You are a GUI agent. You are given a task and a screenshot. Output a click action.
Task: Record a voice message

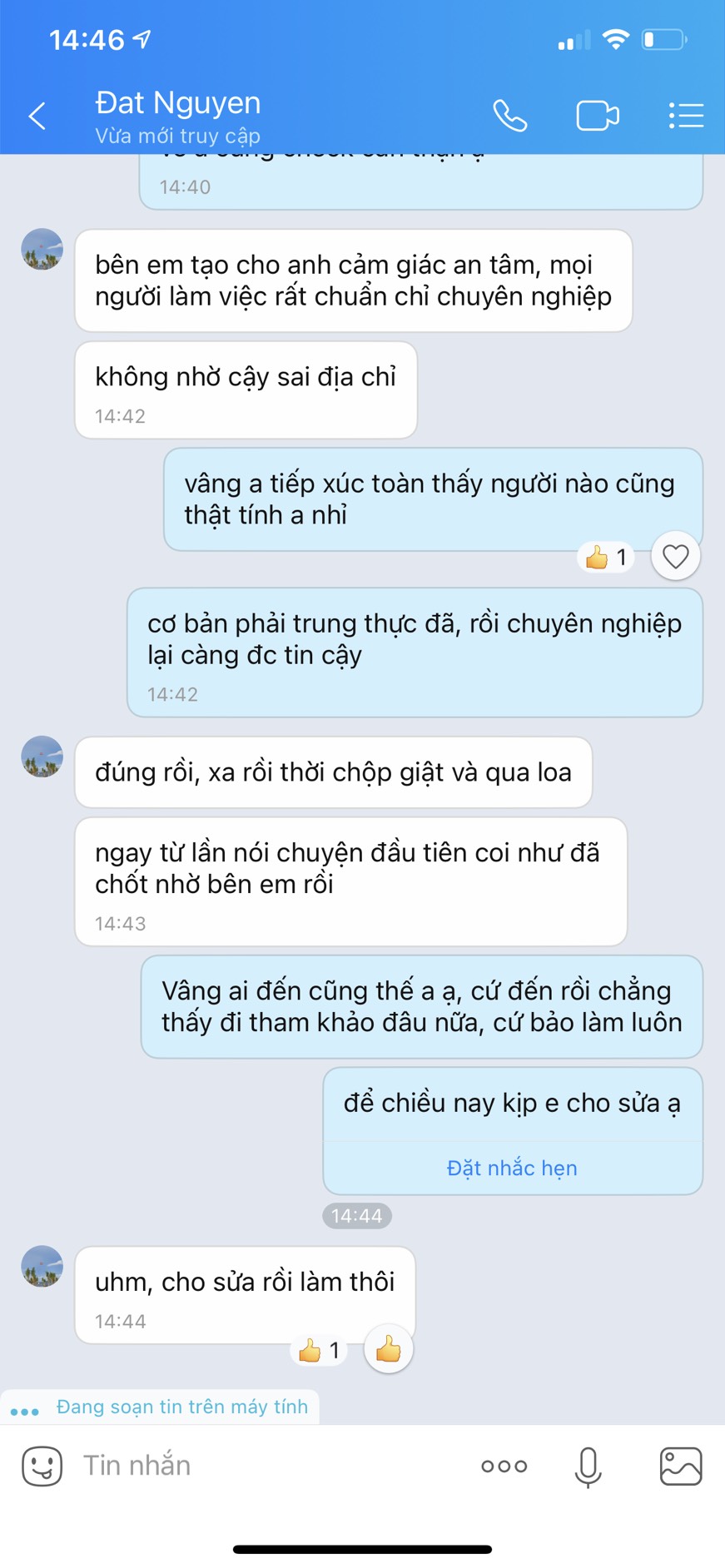pyautogui.click(x=588, y=1466)
